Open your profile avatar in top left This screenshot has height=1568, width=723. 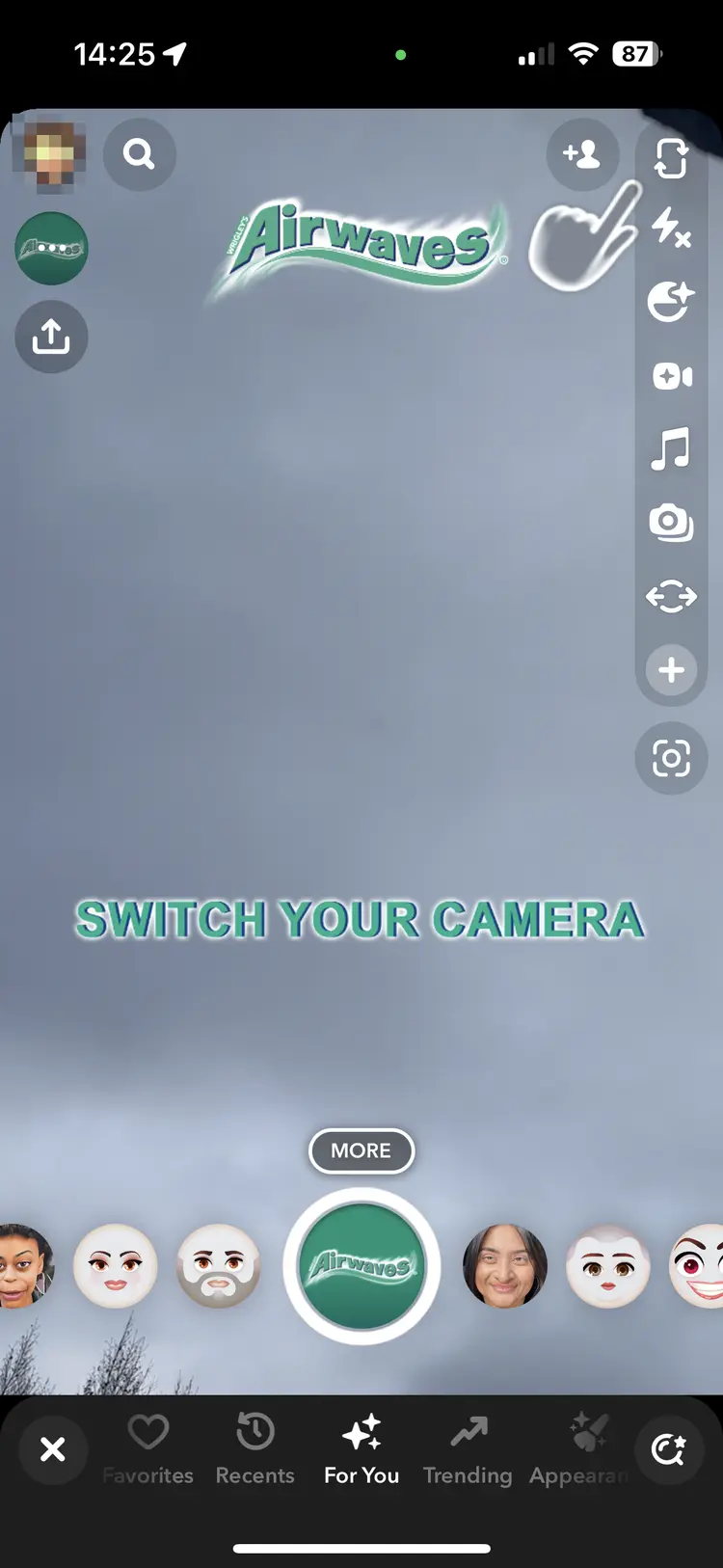pyautogui.click(x=51, y=154)
